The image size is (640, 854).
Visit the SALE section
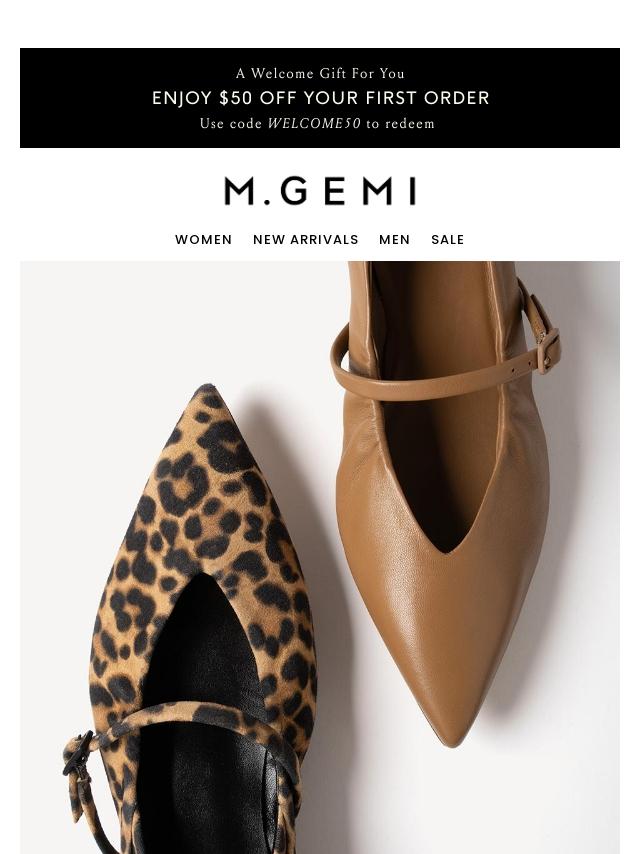pyautogui.click(x=447, y=240)
